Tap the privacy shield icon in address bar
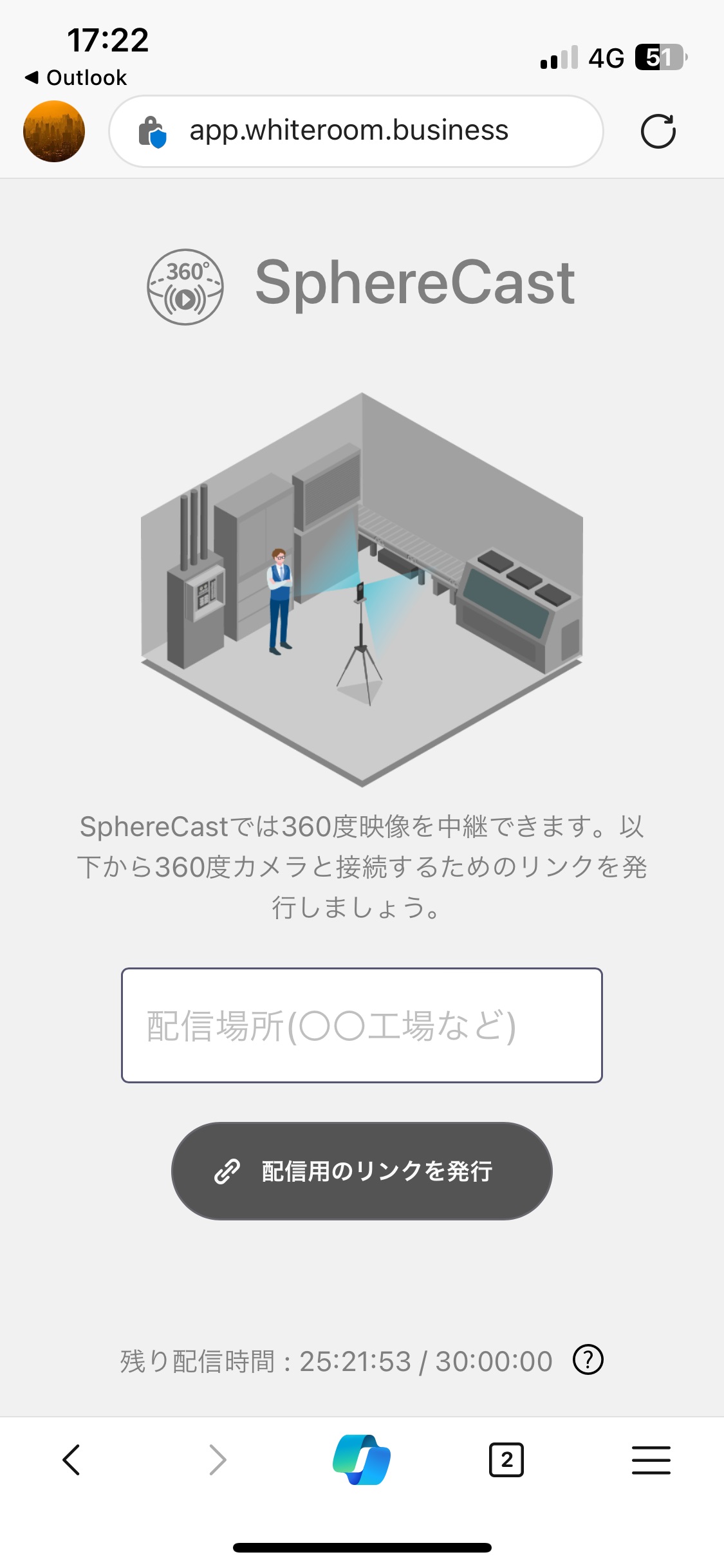Image resolution: width=724 pixels, height=1568 pixels. 152,130
